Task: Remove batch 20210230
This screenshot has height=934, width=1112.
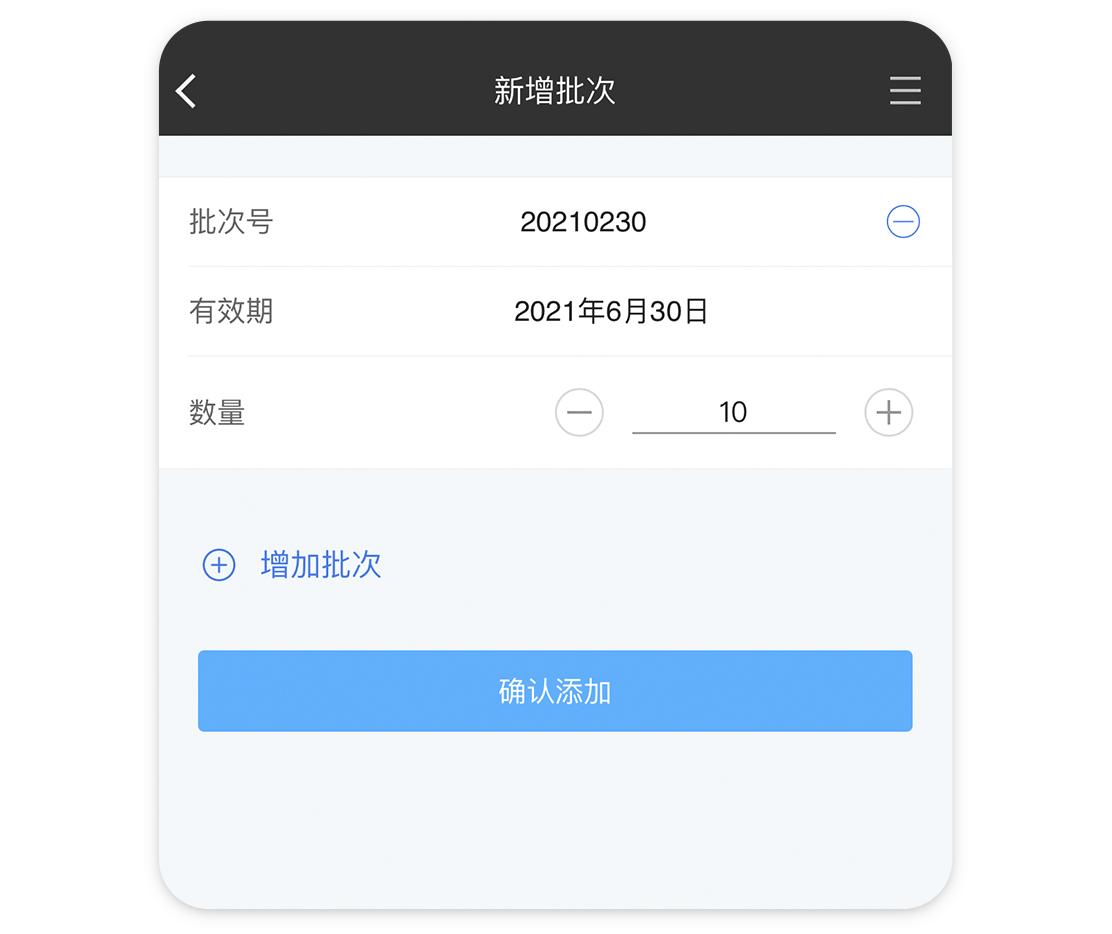Action: click(x=903, y=221)
